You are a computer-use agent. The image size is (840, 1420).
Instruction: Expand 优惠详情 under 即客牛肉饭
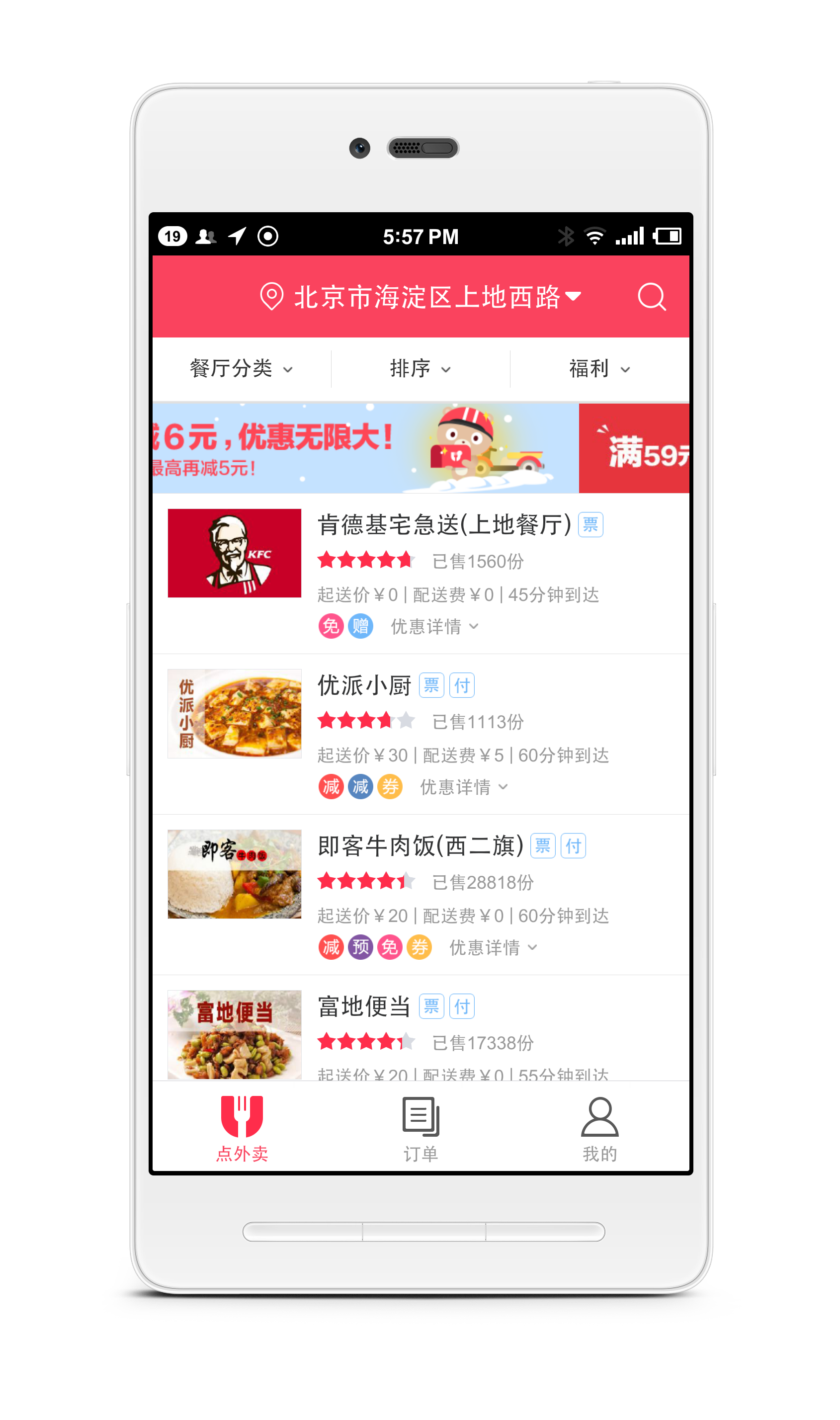point(493,947)
